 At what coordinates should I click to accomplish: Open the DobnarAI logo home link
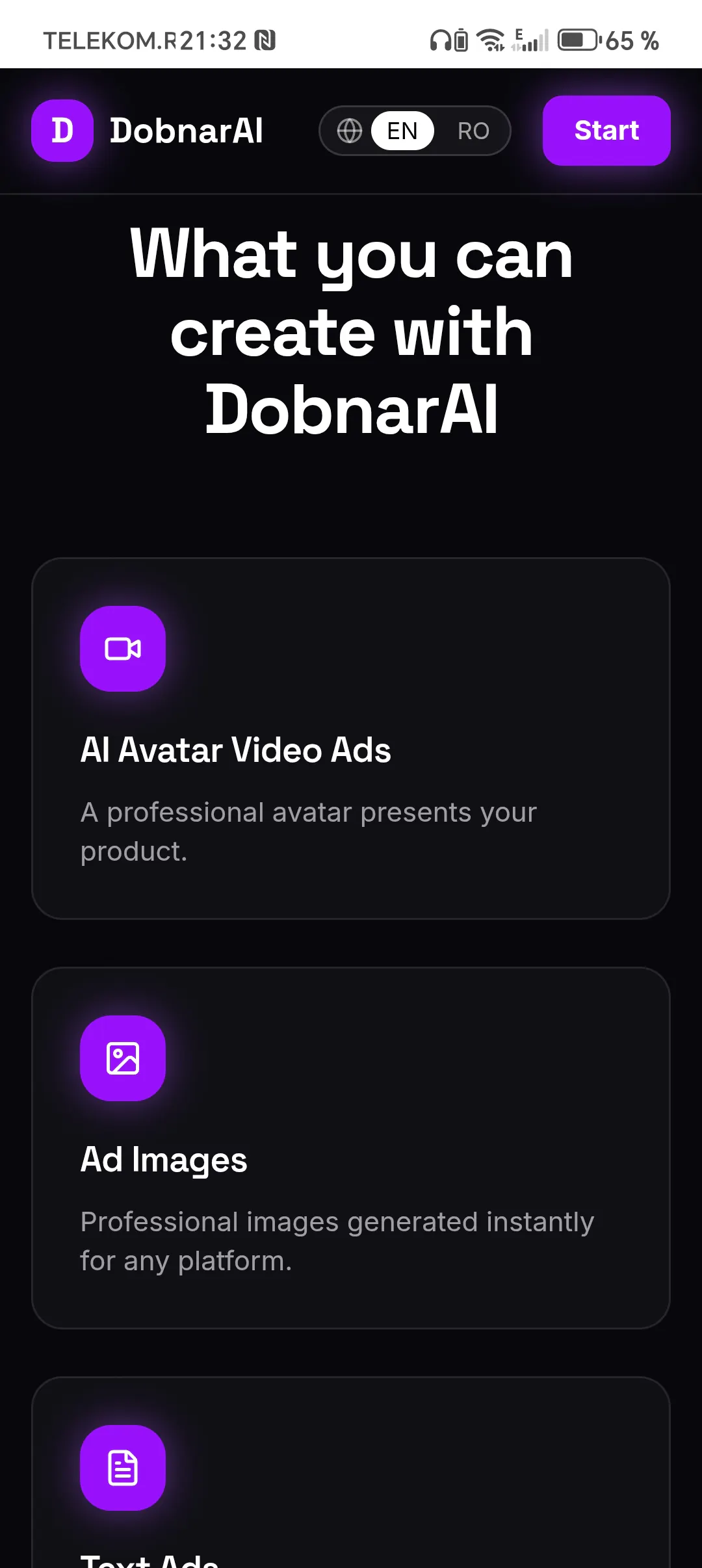coord(148,131)
